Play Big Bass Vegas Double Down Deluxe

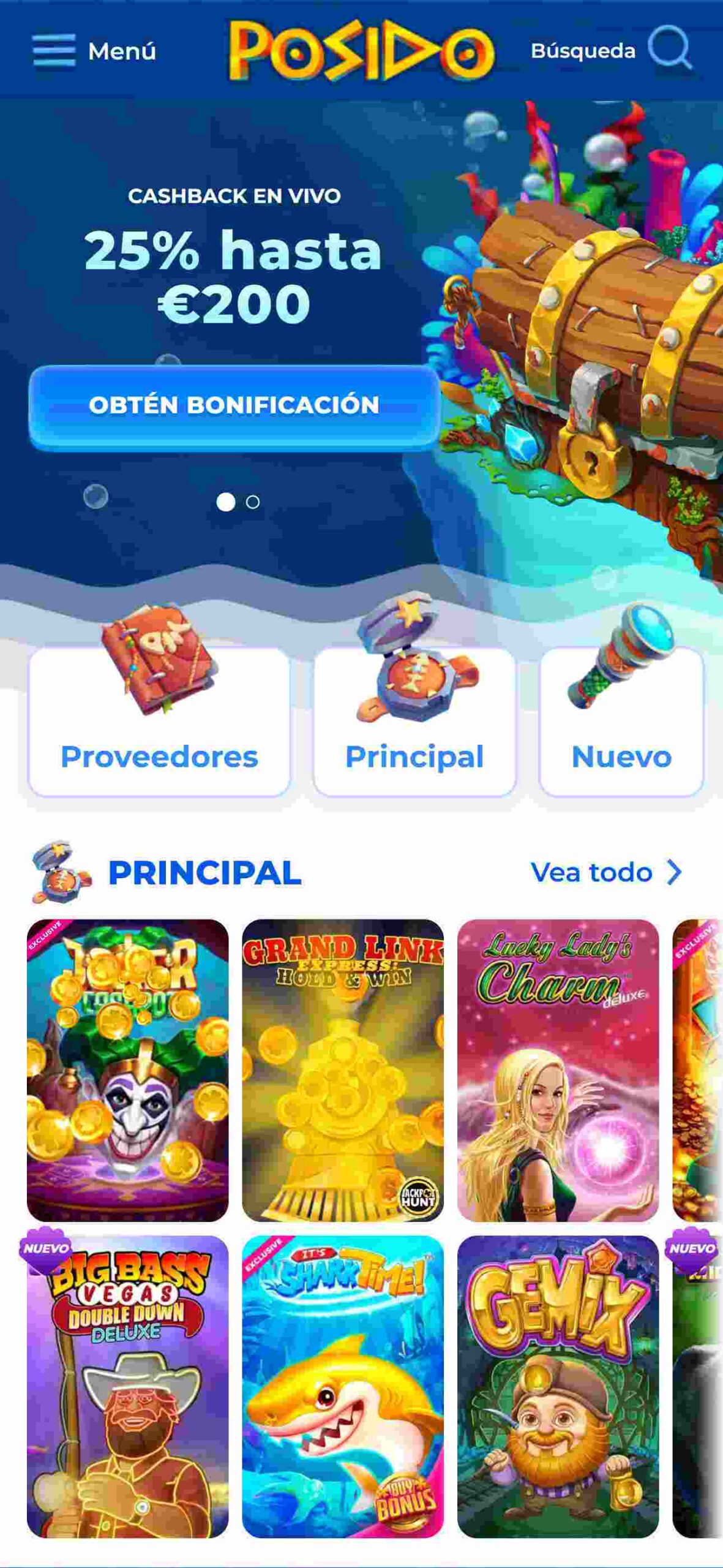[x=127, y=1386]
